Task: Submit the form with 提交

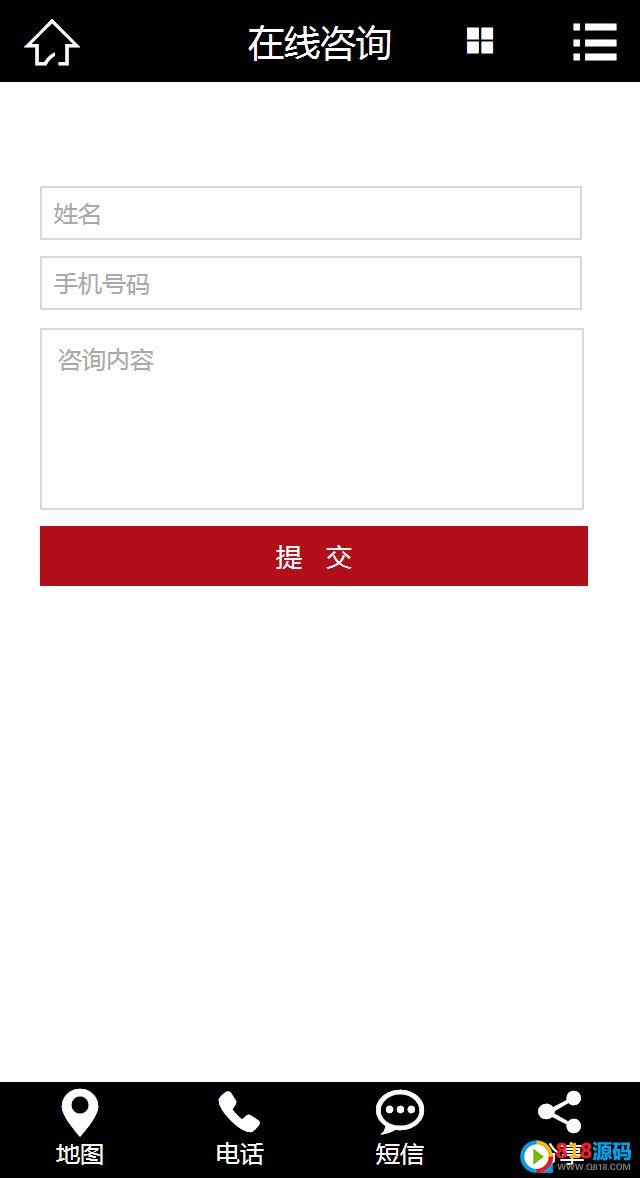Action: pyautogui.click(x=314, y=556)
